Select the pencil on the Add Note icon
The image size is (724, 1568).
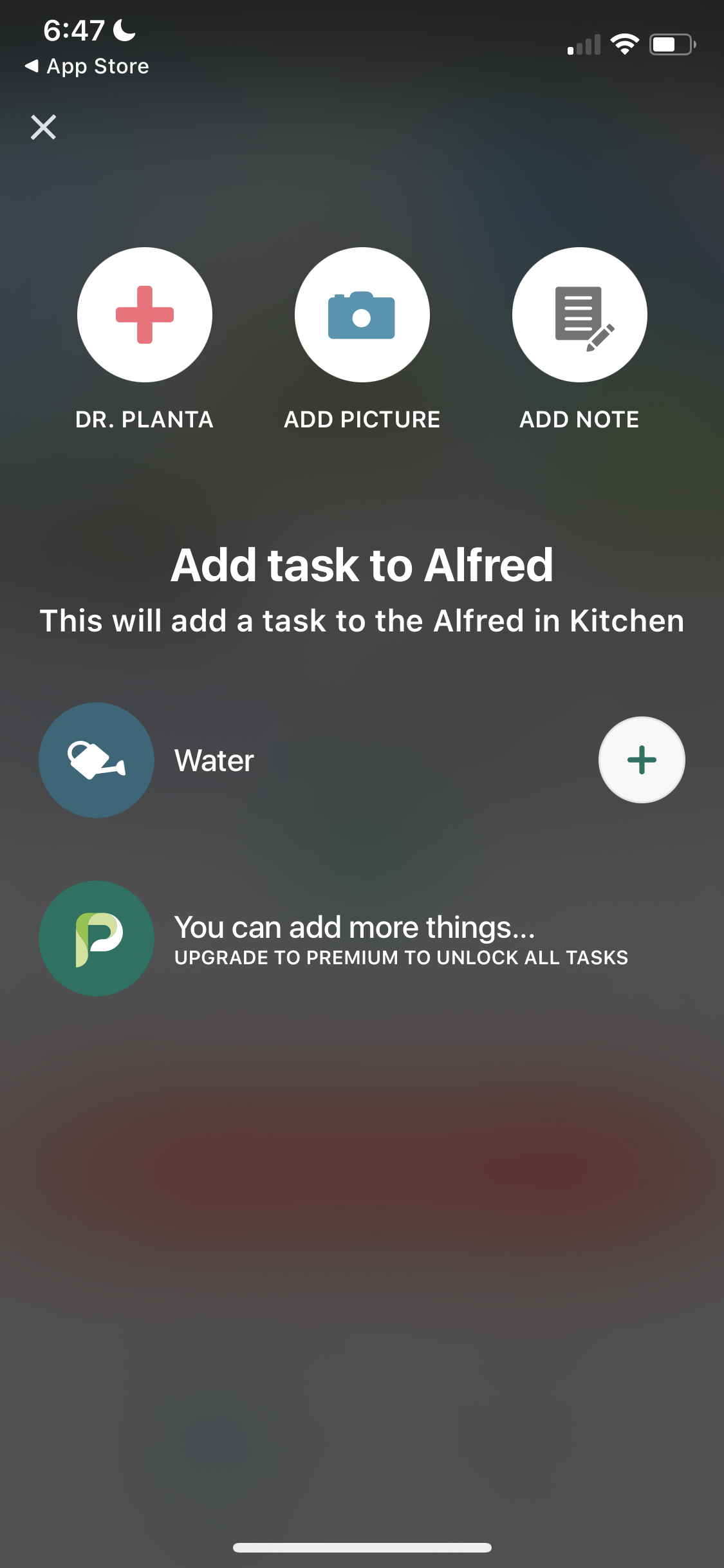602,338
